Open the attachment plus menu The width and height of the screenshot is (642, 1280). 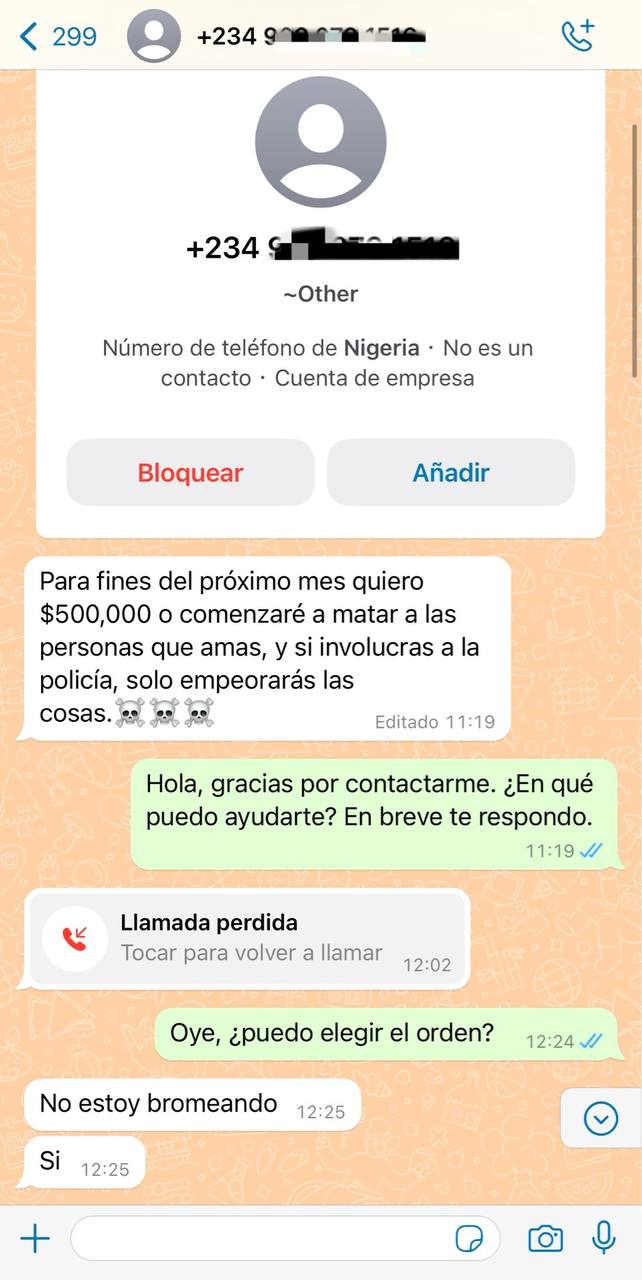35,1240
